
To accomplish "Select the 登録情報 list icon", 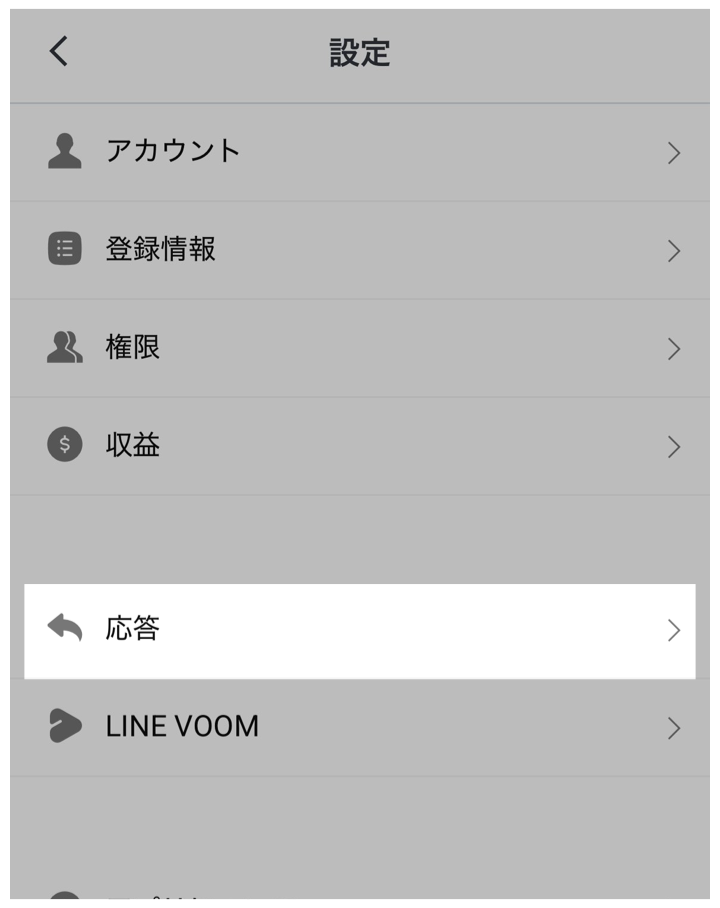I will [x=63, y=249].
